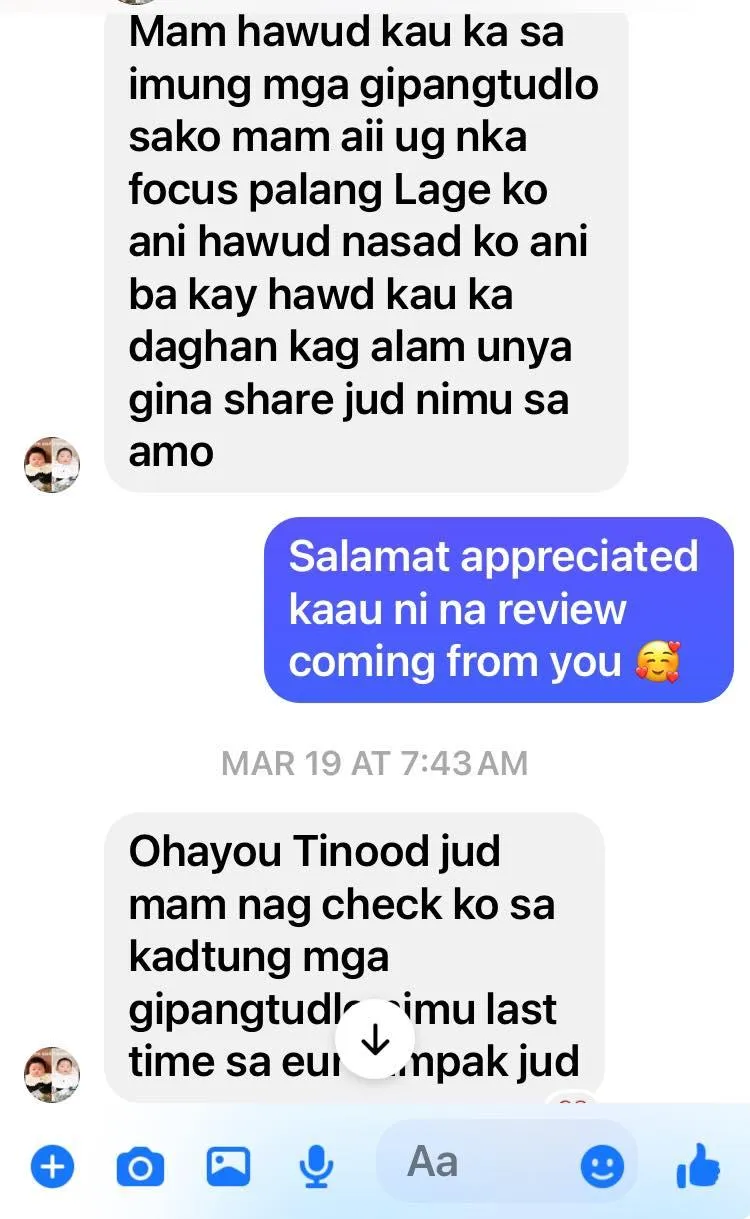Launch the camera from the chat bar
This screenshot has width=750, height=1219.
(x=140, y=1166)
